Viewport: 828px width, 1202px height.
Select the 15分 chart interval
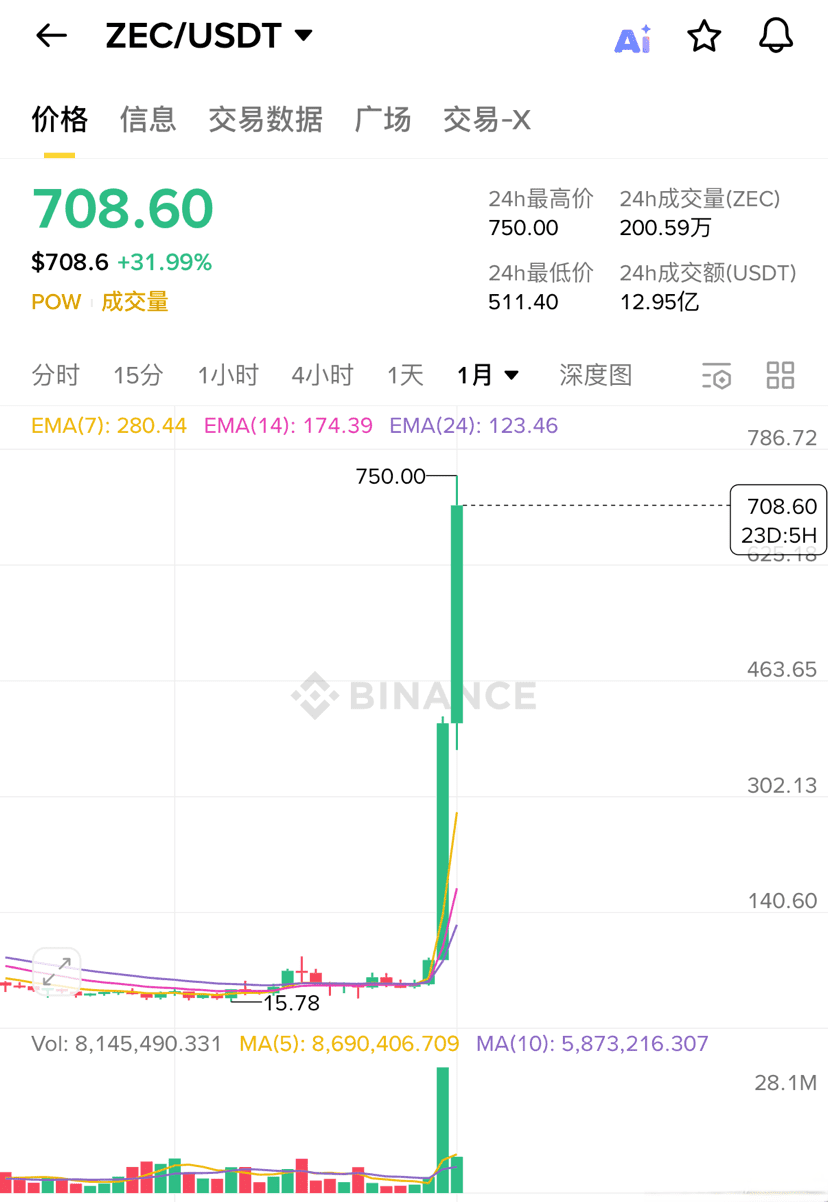click(138, 376)
